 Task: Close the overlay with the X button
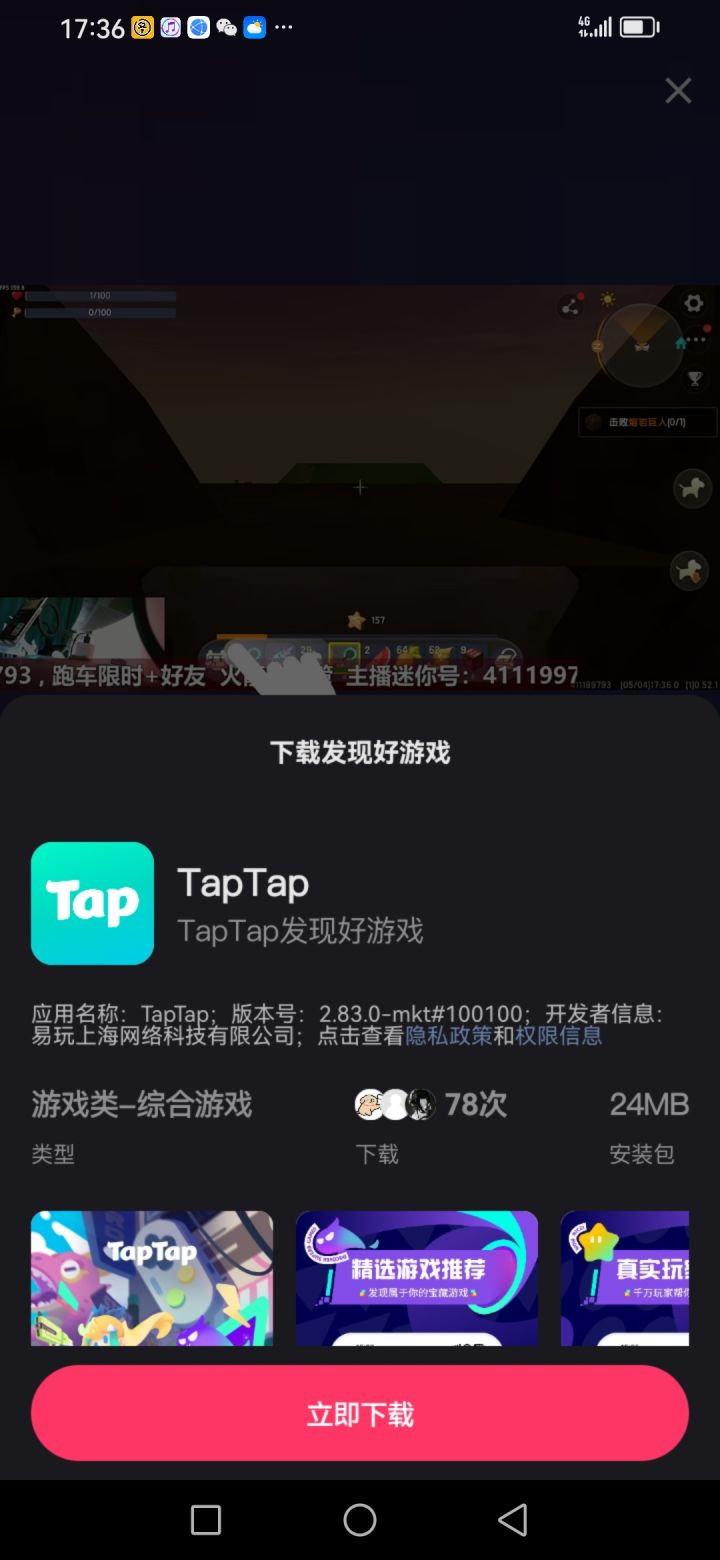pyautogui.click(x=678, y=90)
